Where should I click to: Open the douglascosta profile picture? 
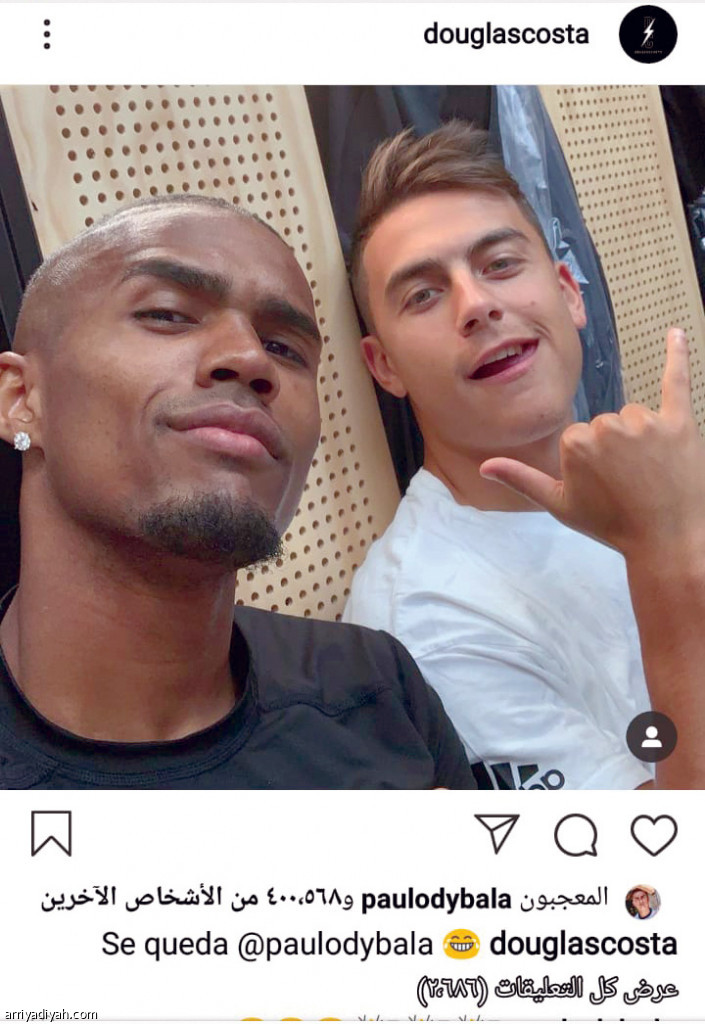pyautogui.click(x=648, y=34)
